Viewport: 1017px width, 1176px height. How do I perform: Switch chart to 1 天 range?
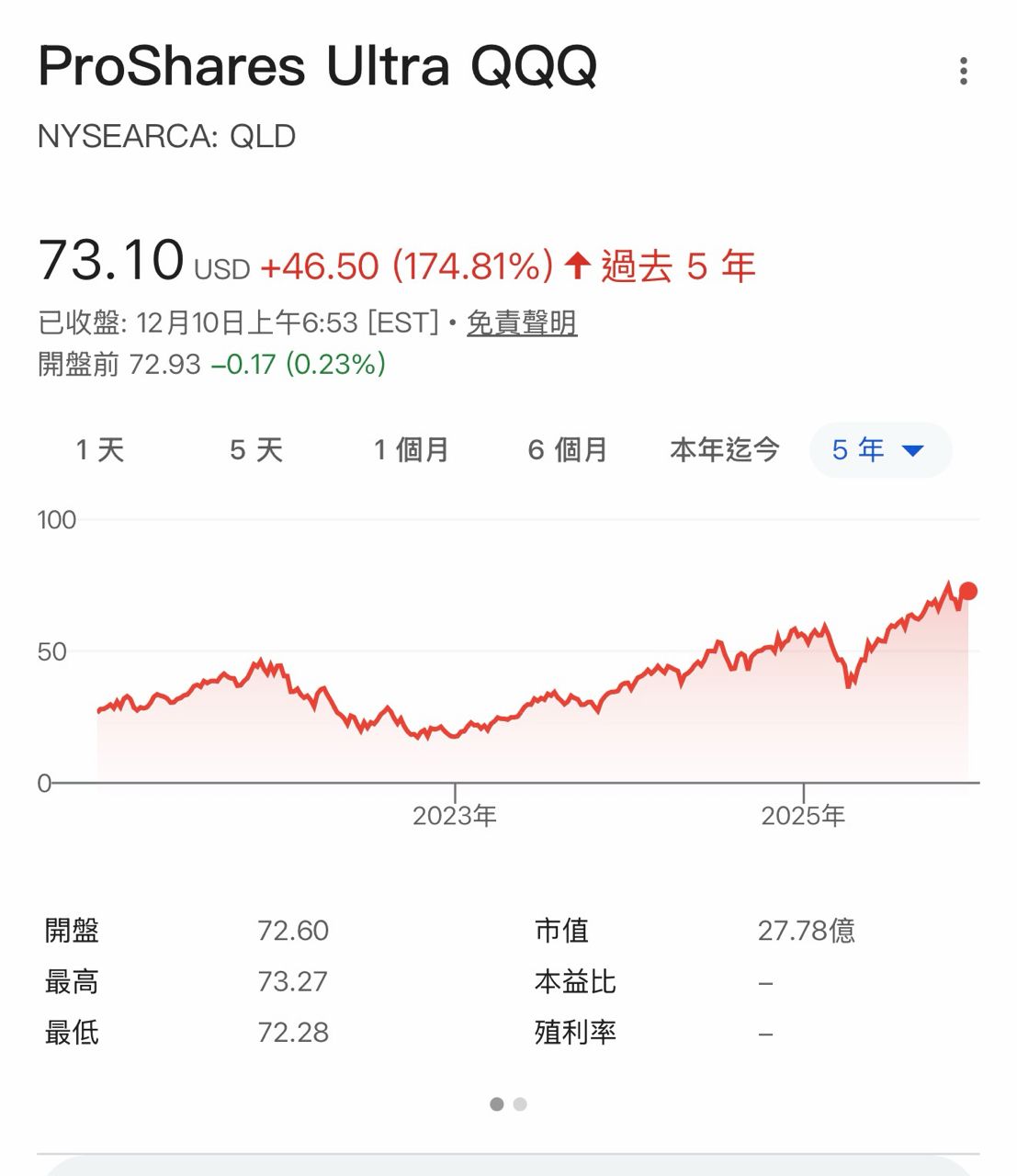99,450
